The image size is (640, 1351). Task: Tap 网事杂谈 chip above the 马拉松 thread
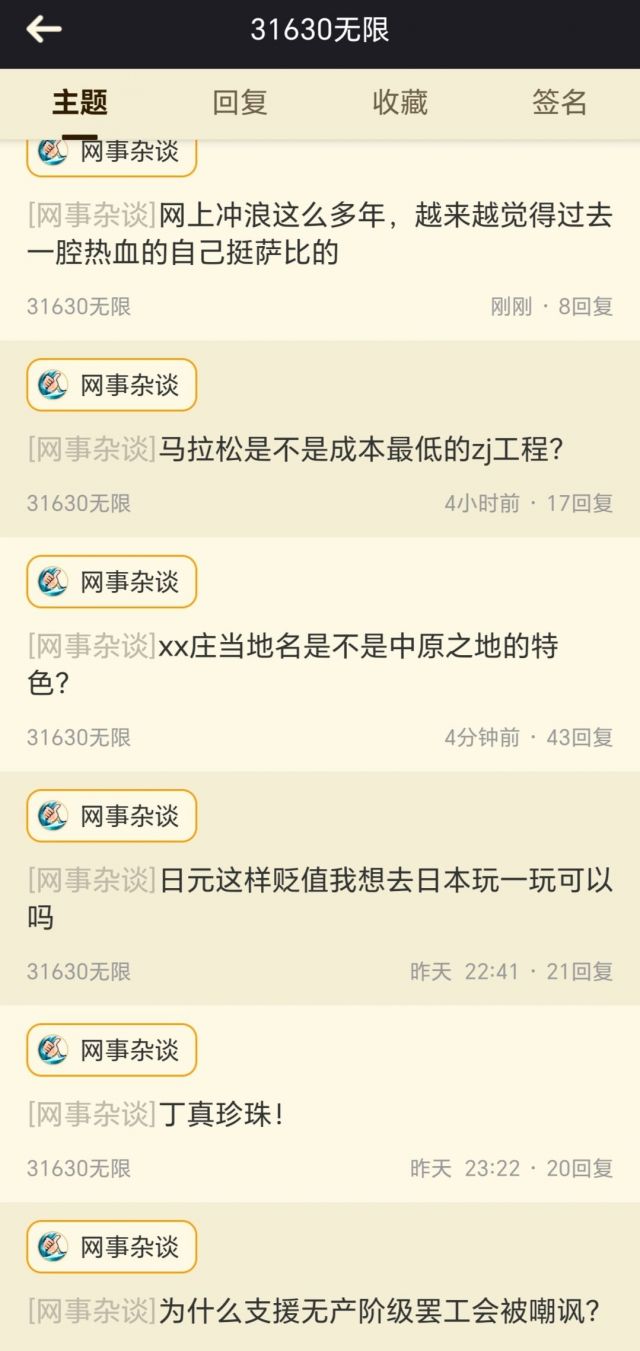(112, 385)
